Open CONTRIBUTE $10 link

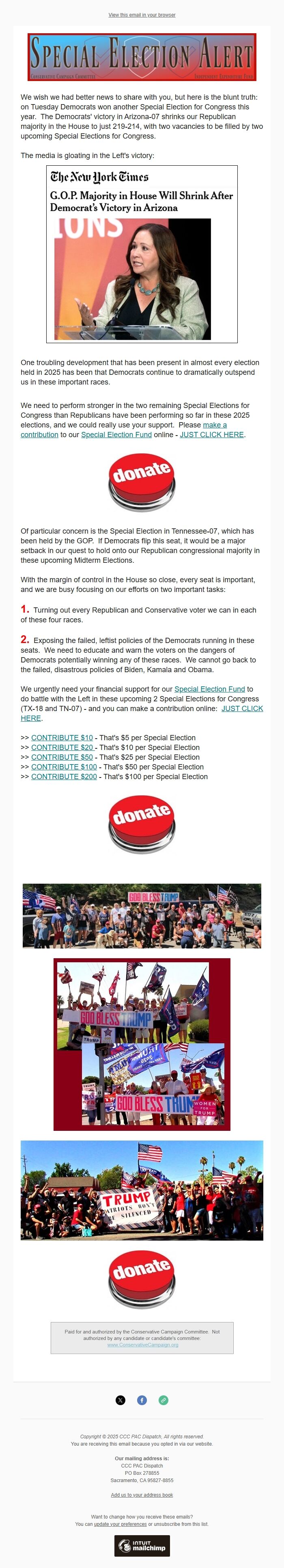[x=62, y=738]
